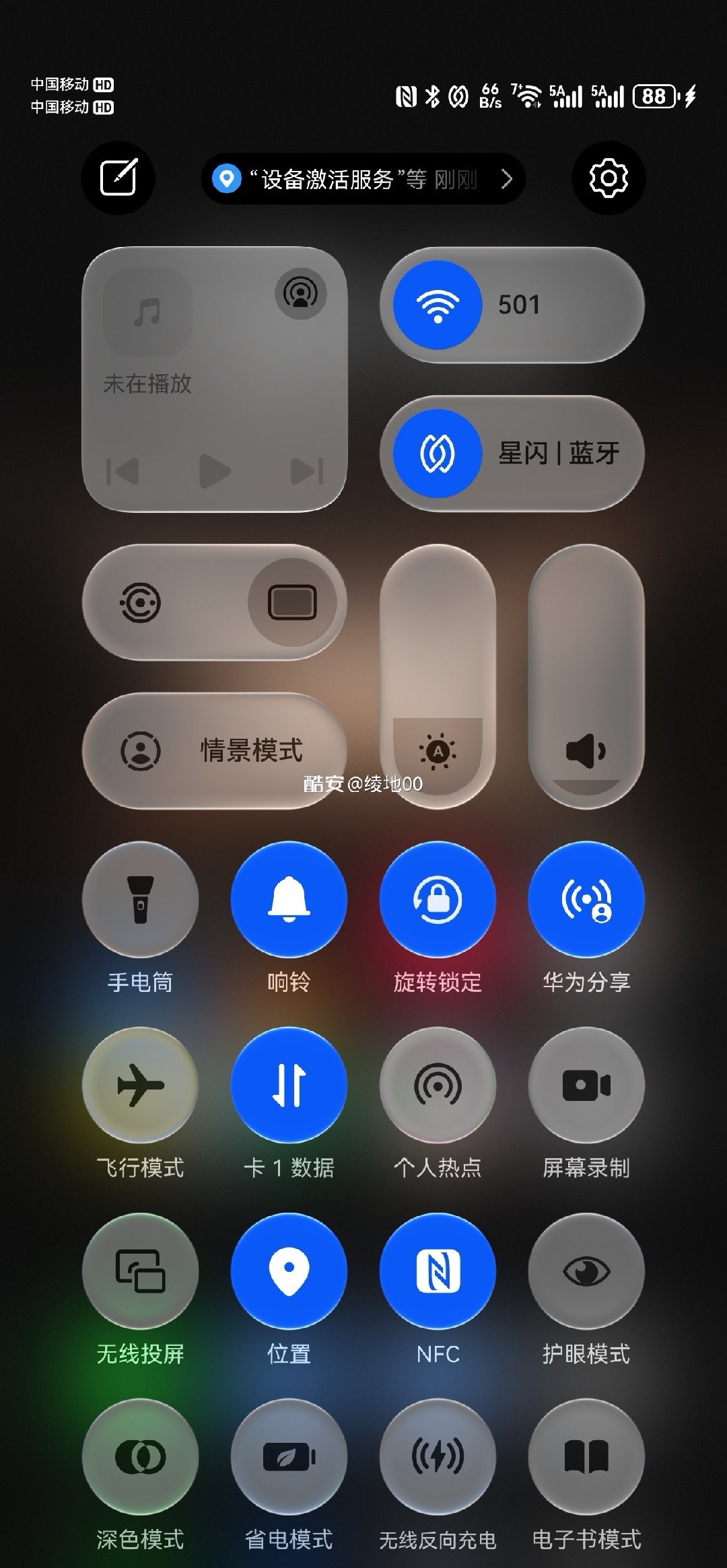Screen dimensions: 727x1568
Task: Enable 飞行模式 airplane mode
Action: point(140,1085)
